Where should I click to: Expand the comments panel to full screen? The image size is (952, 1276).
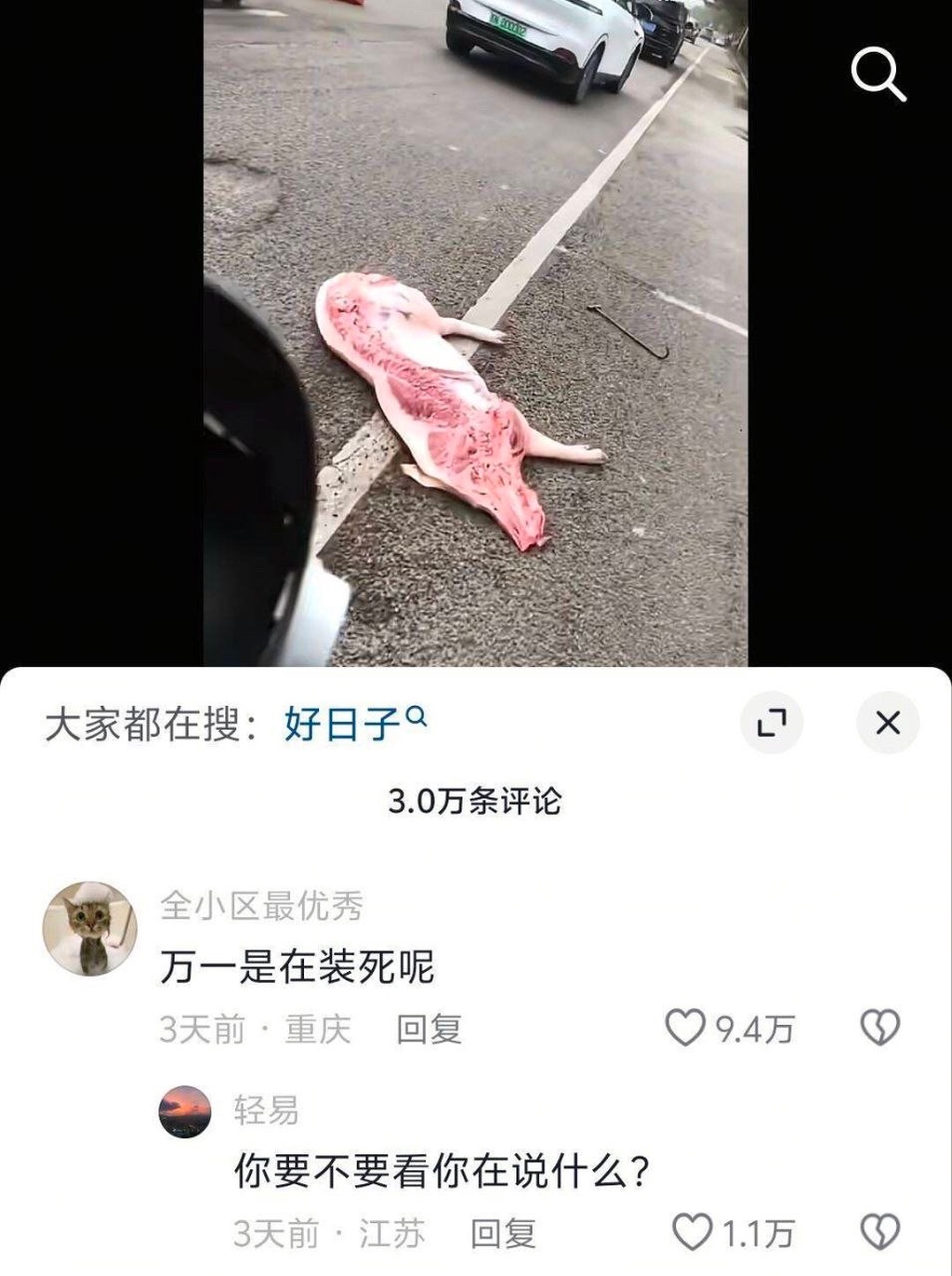click(x=772, y=723)
